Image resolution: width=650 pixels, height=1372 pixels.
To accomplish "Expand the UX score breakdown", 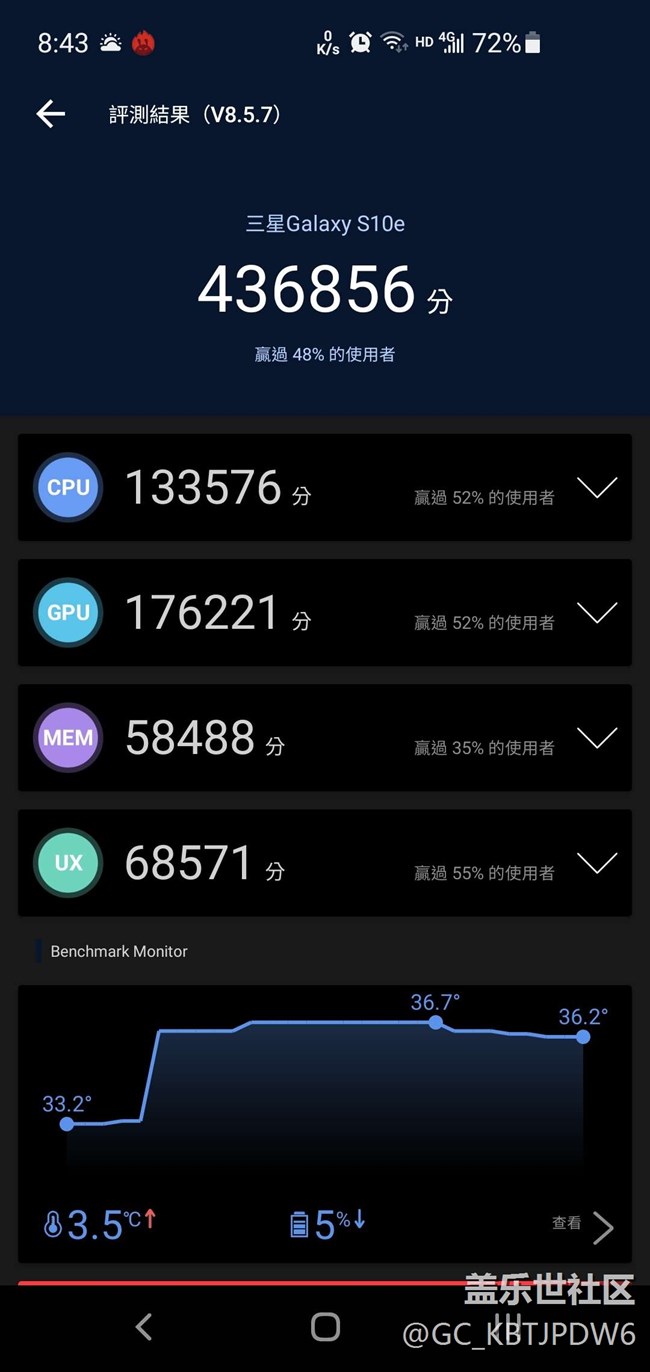I will click(x=597, y=863).
